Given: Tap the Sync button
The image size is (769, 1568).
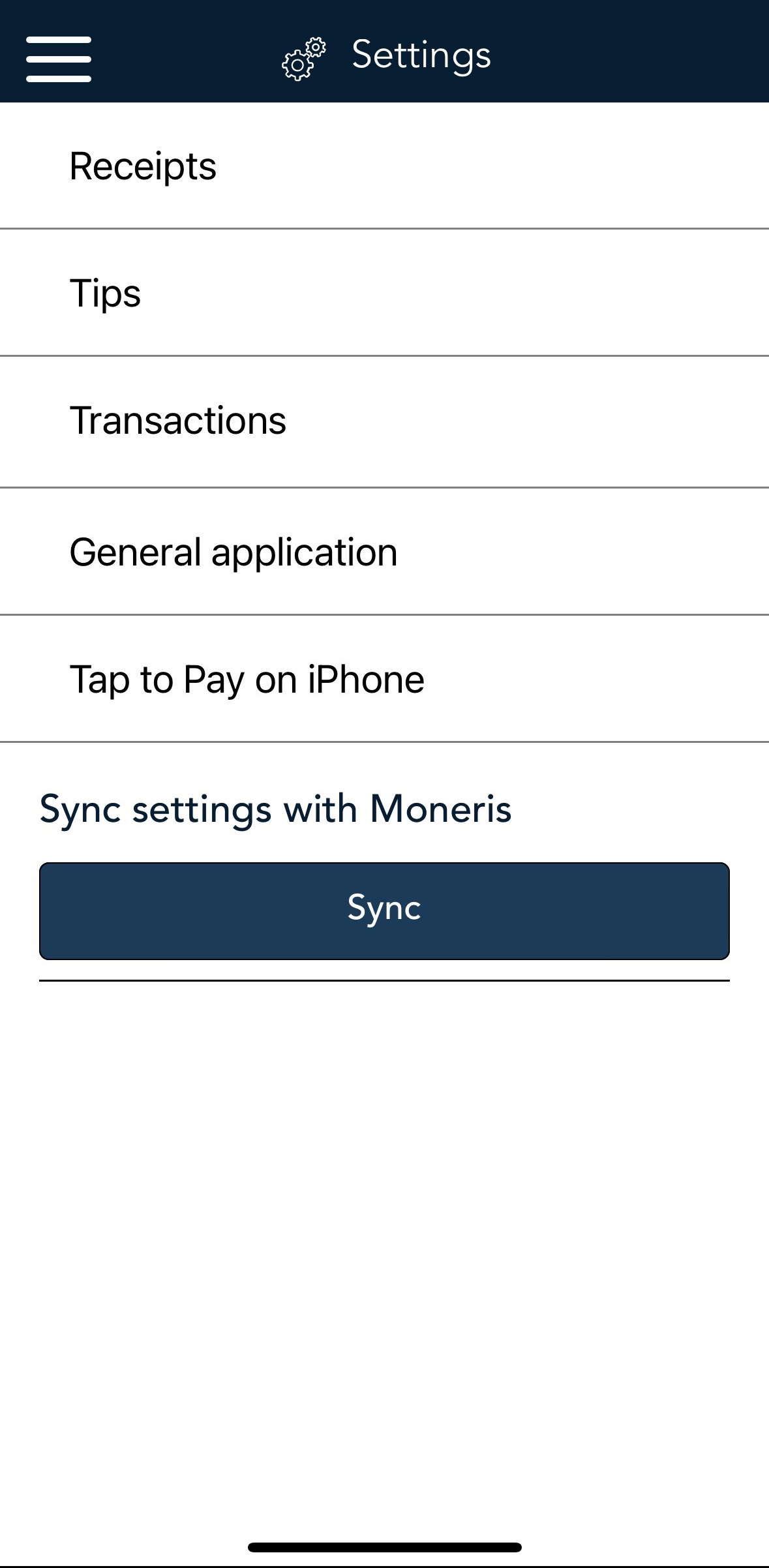Looking at the screenshot, I should tap(384, 911).
